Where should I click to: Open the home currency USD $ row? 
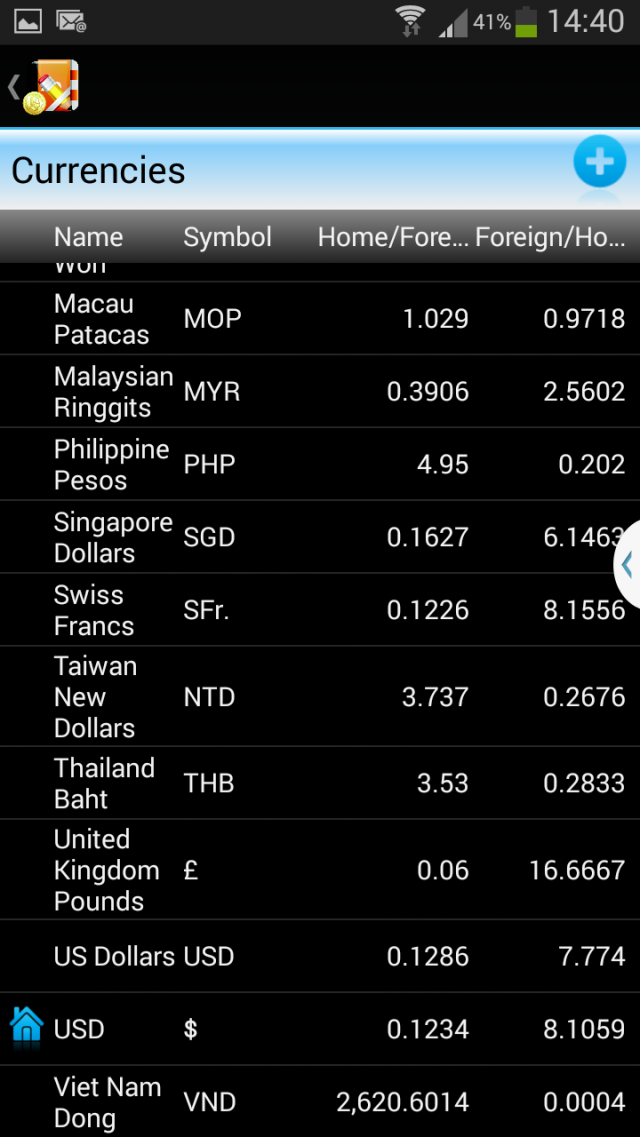[320, 1029]
